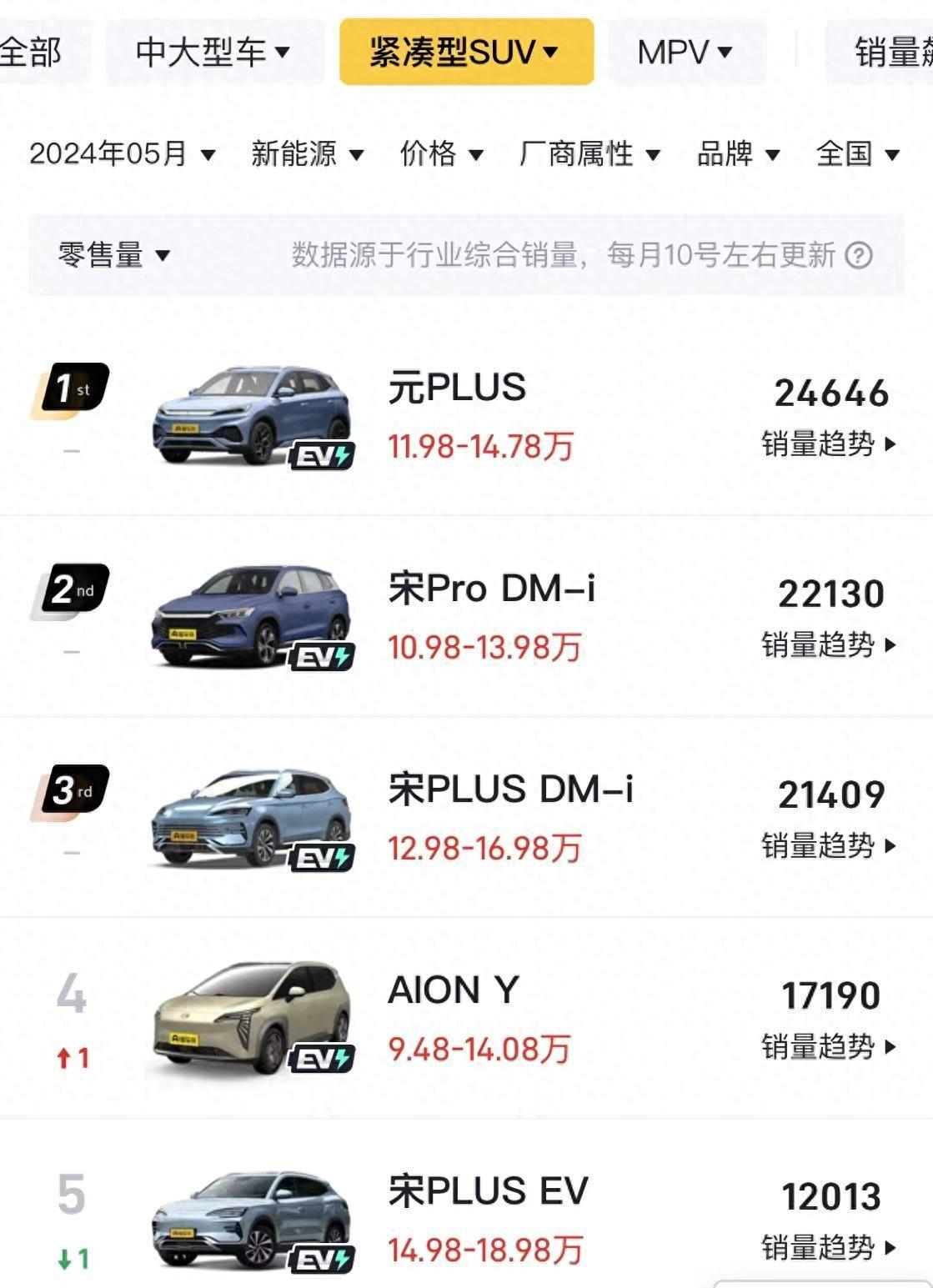
Task: View 销量趋势 for 宋Pro DM-i
Action: [x=827, y=645]
